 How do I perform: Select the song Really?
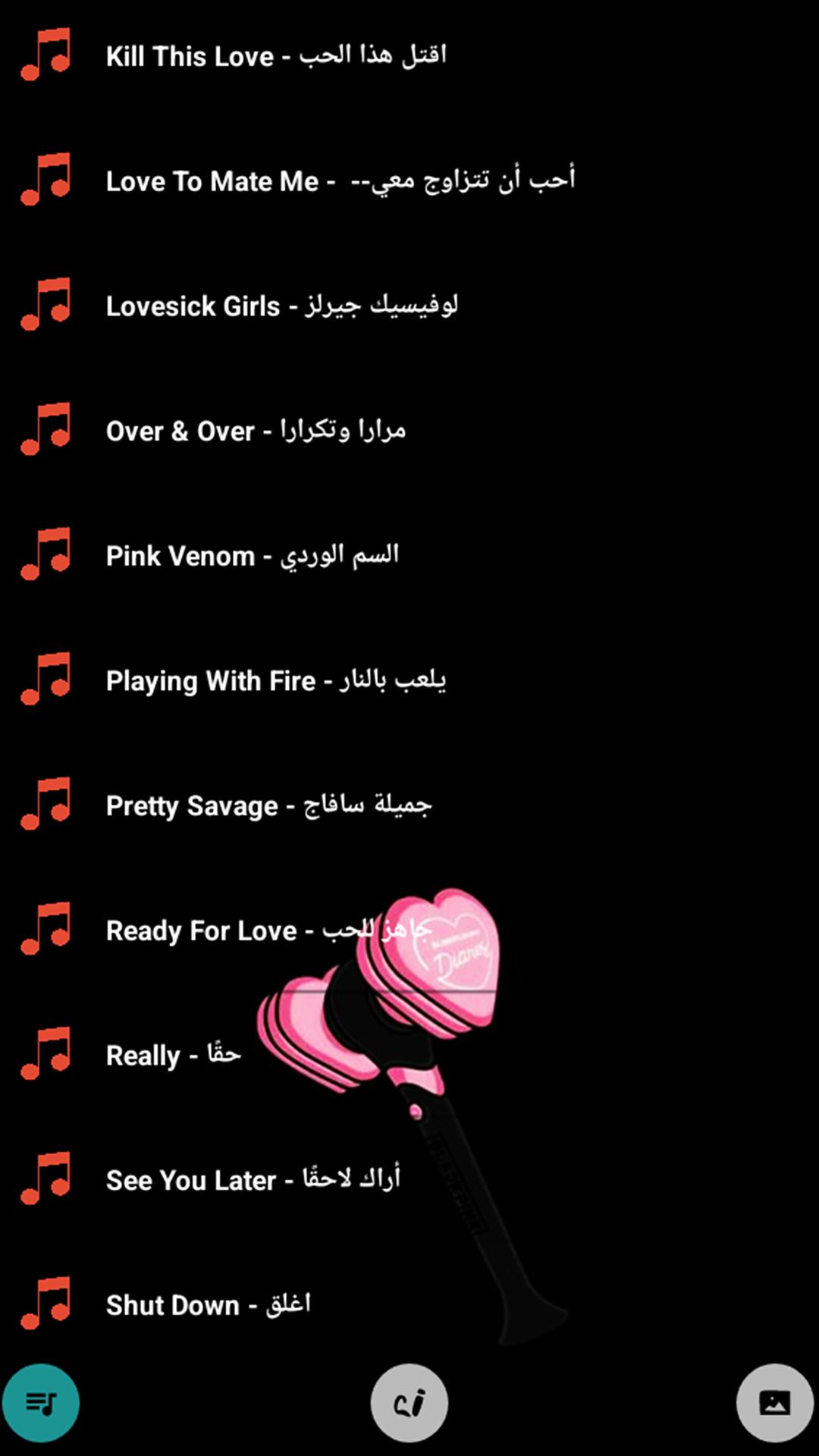tap(173, 1055)
